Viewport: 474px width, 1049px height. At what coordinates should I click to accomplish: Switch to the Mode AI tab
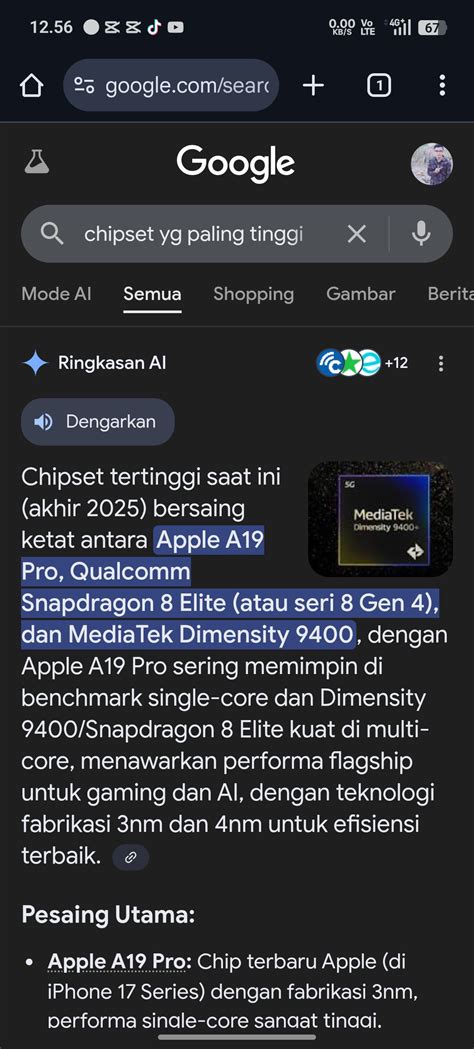click(56, 294)
